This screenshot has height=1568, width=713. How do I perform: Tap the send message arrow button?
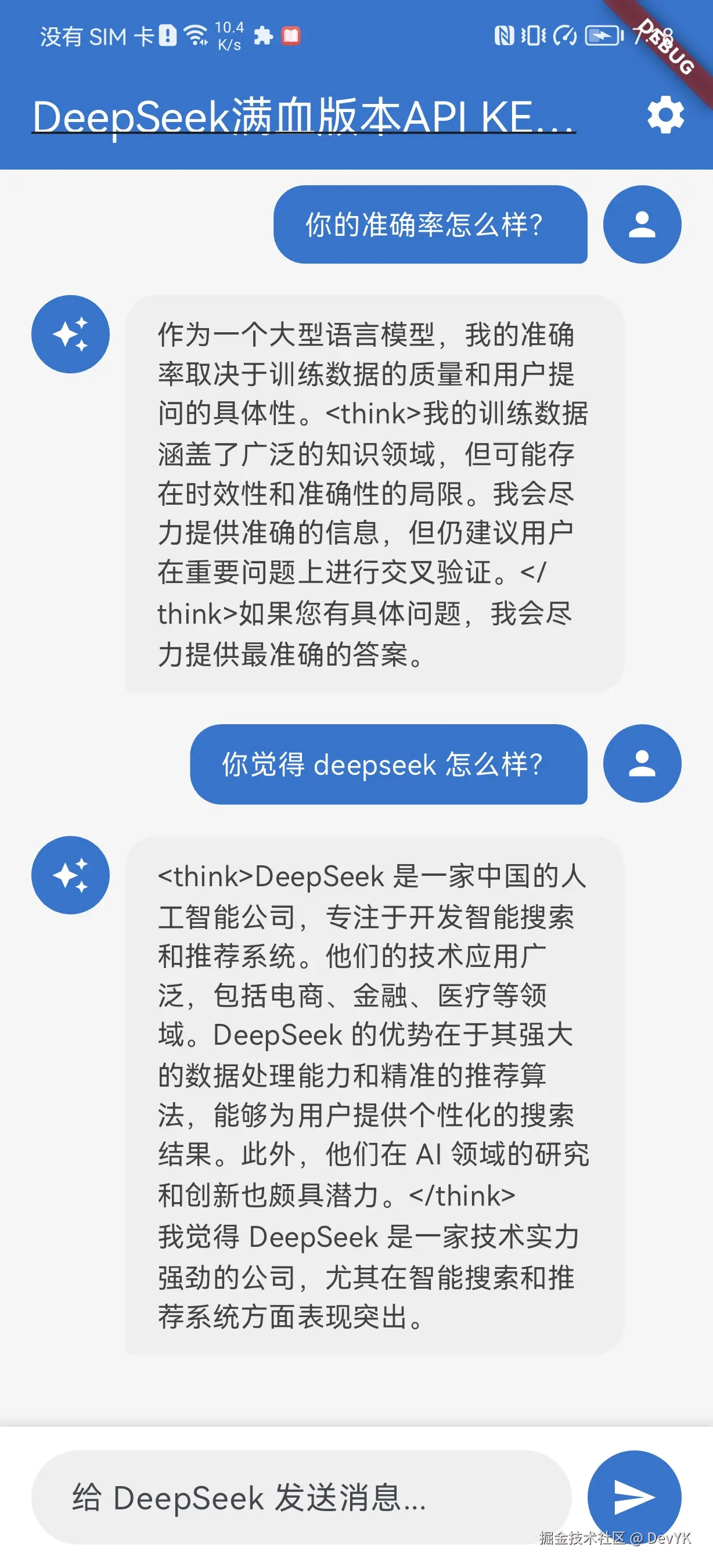point(634,1497)
